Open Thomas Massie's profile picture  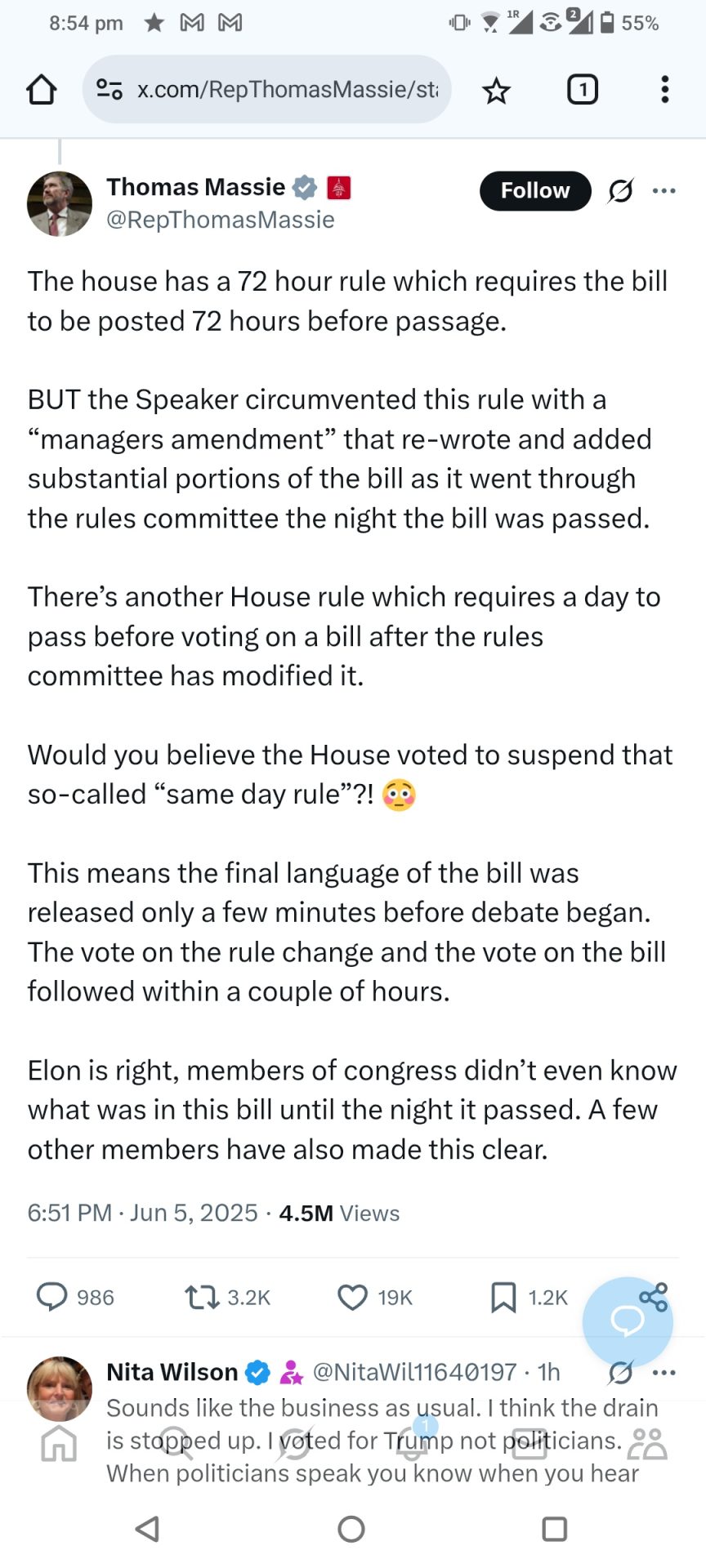pos(60,203)
